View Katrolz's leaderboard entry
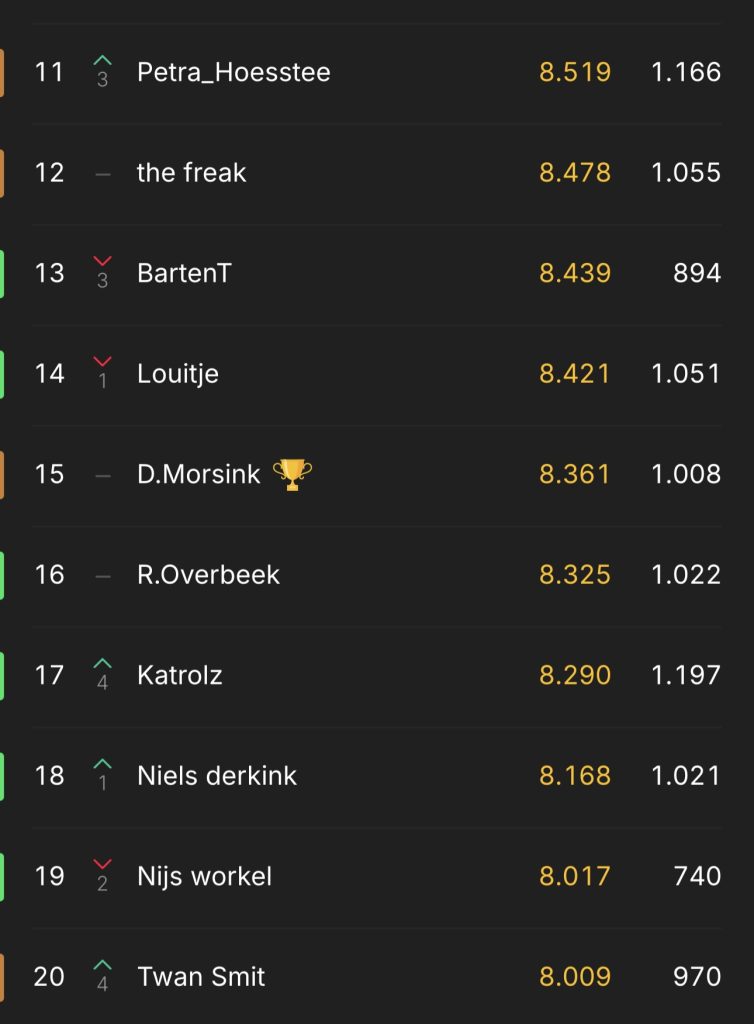 pyautogui.click(x=180, y=675)
